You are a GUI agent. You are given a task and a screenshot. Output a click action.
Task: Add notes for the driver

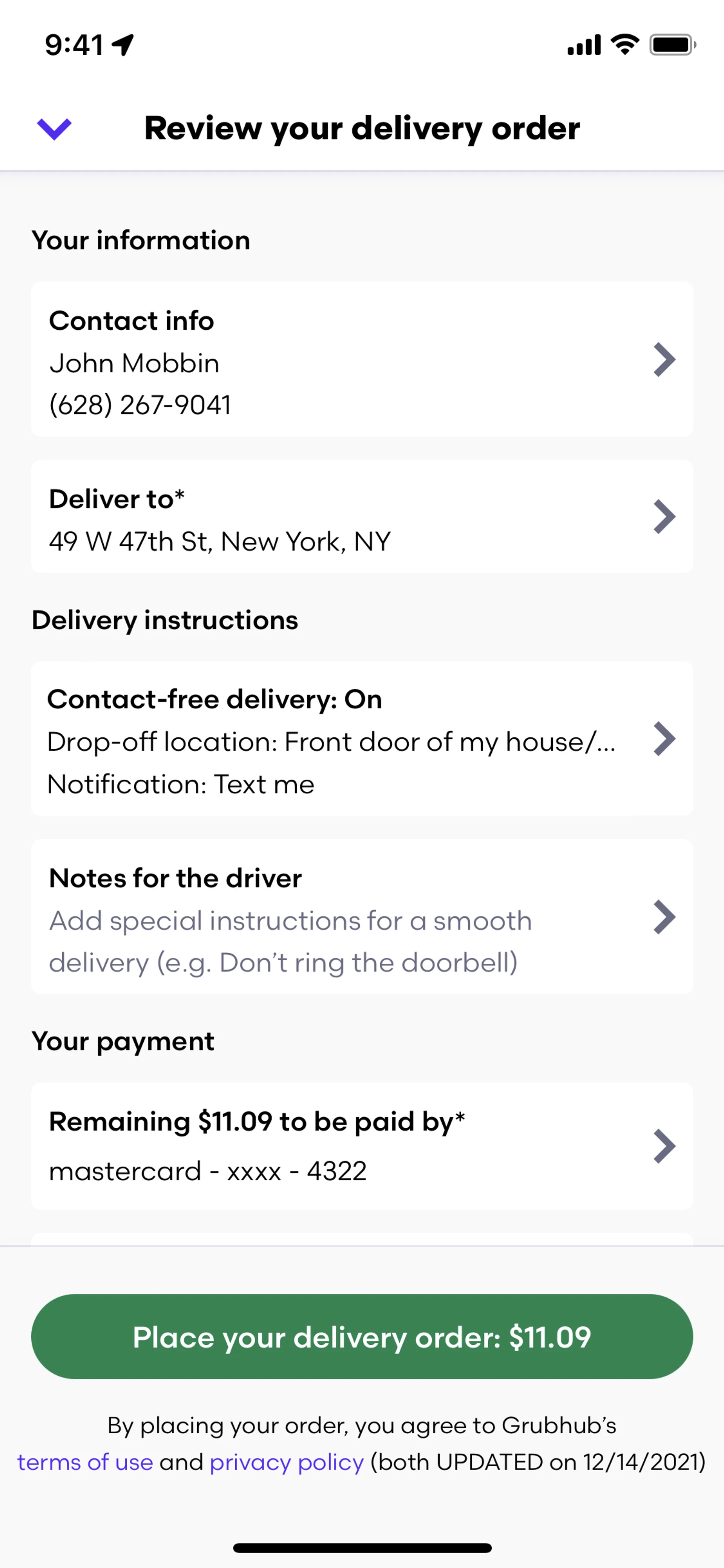click(x=361, y=917)
